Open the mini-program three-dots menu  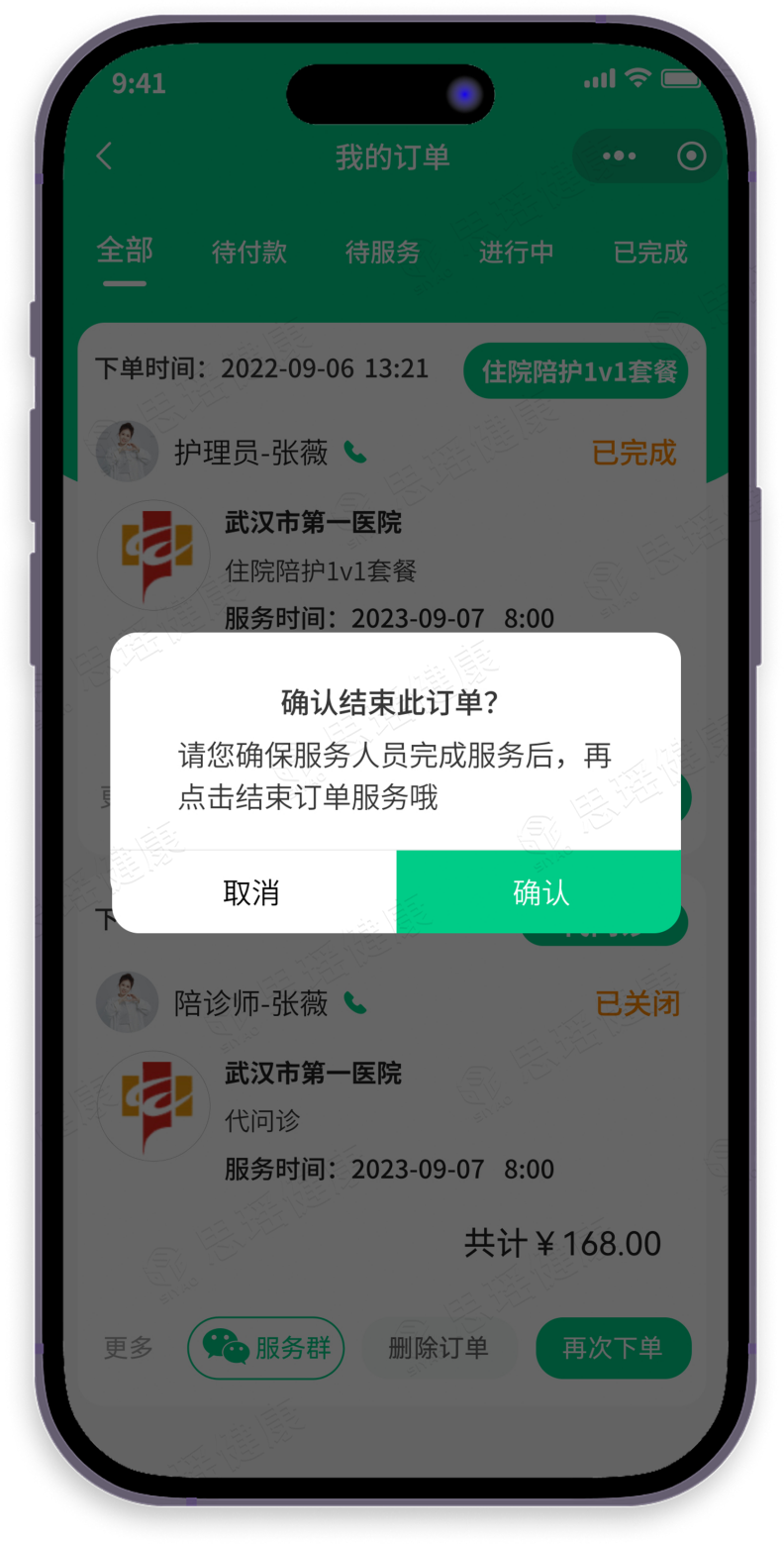620,156
